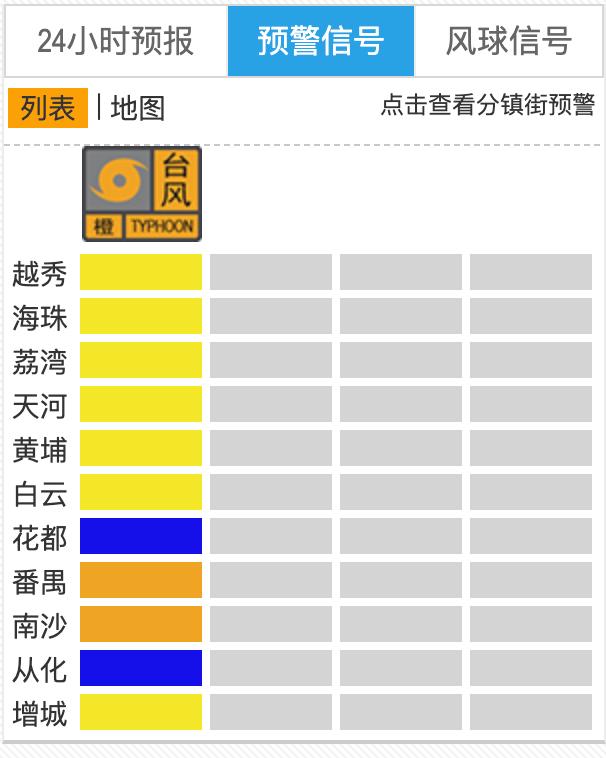Select the 预警信号 tab

point(320,41)
